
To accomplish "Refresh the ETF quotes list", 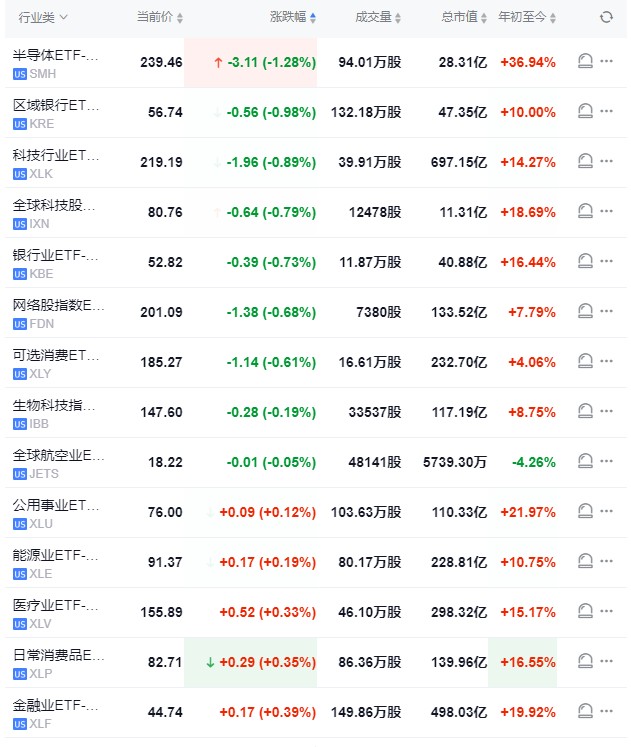I will pos(606,18).
